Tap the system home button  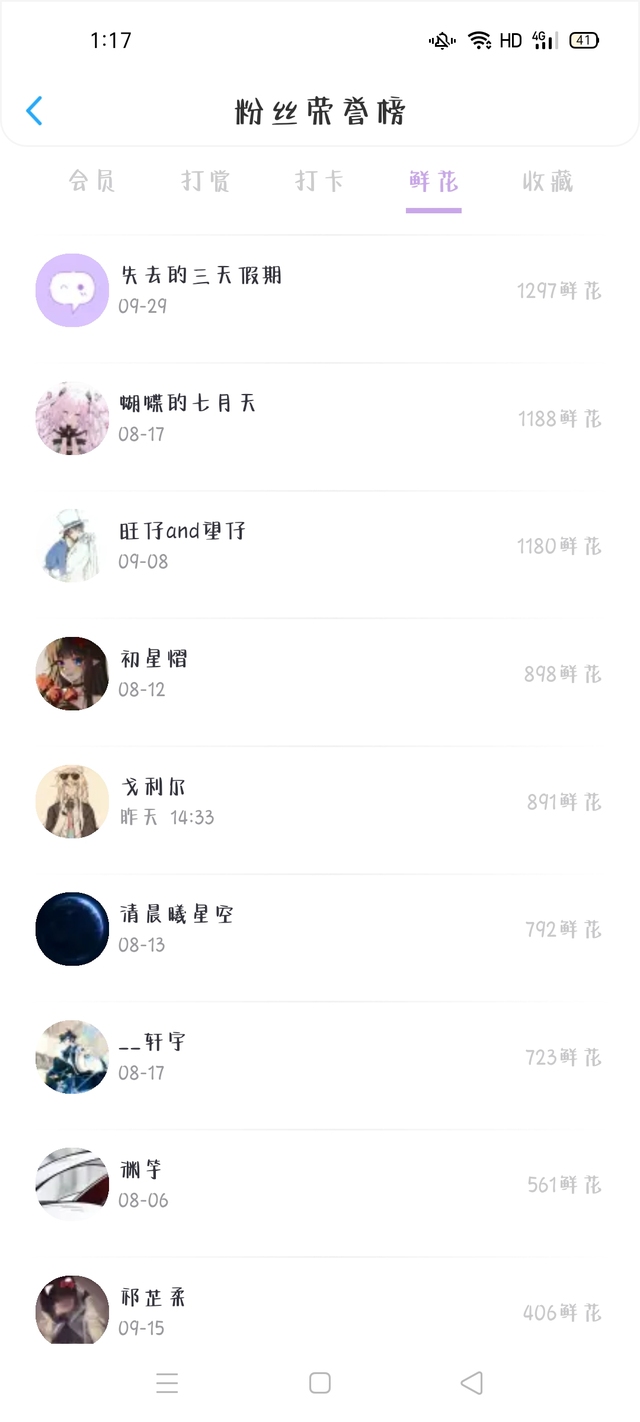tap(320, 1383)
